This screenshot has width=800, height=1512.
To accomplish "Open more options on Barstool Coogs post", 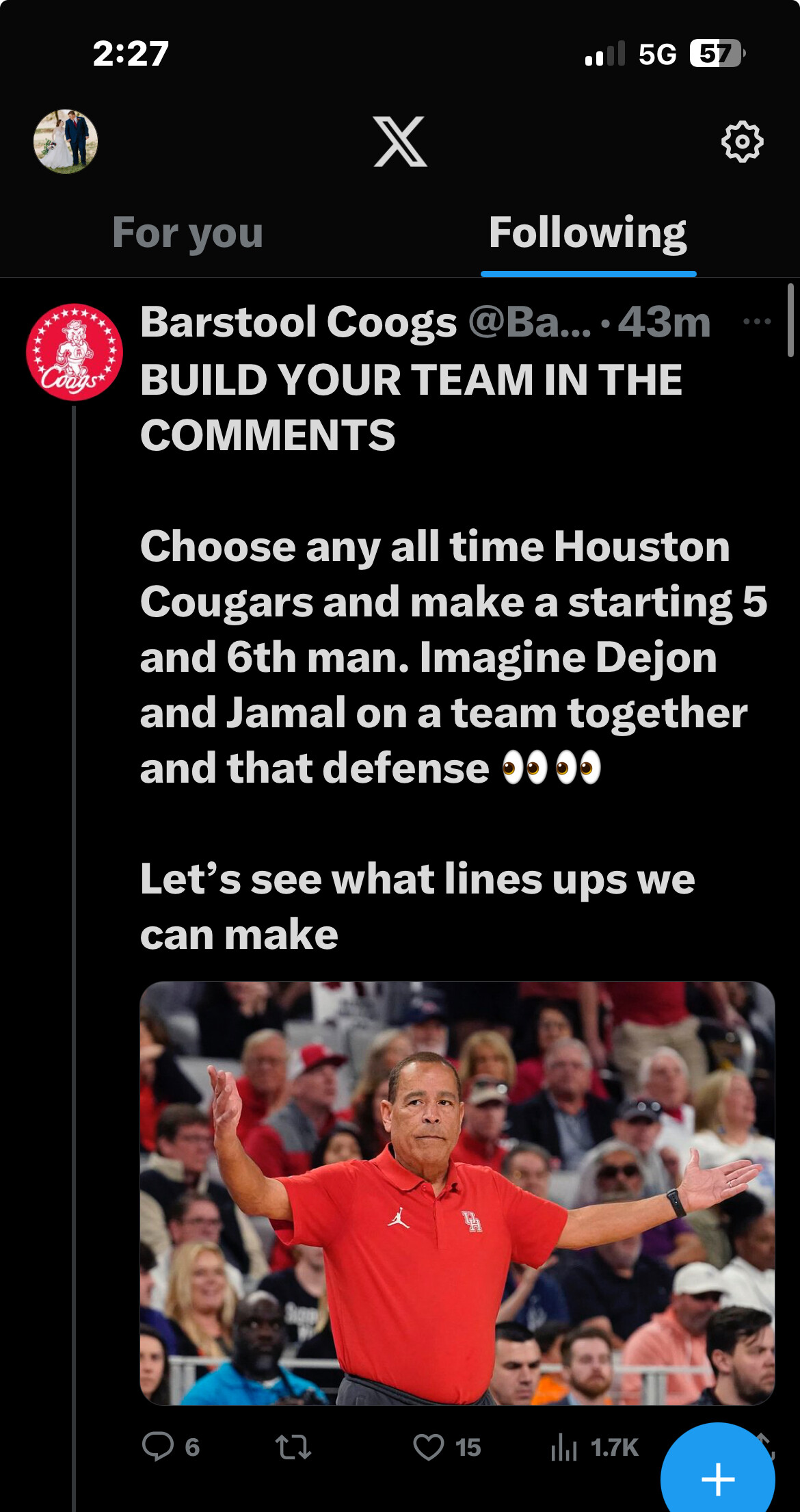I will point(757,322).
